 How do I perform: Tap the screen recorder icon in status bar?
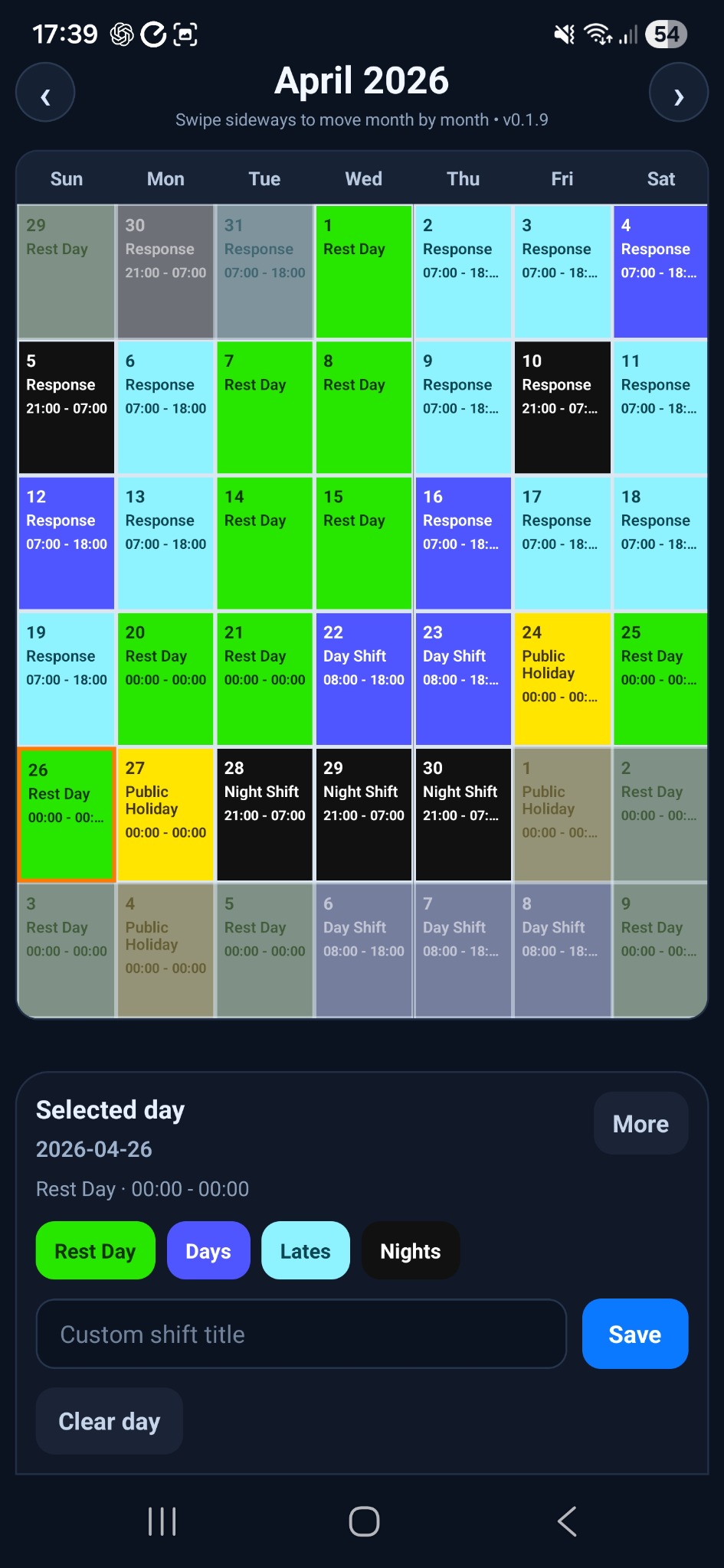point(155,34)
